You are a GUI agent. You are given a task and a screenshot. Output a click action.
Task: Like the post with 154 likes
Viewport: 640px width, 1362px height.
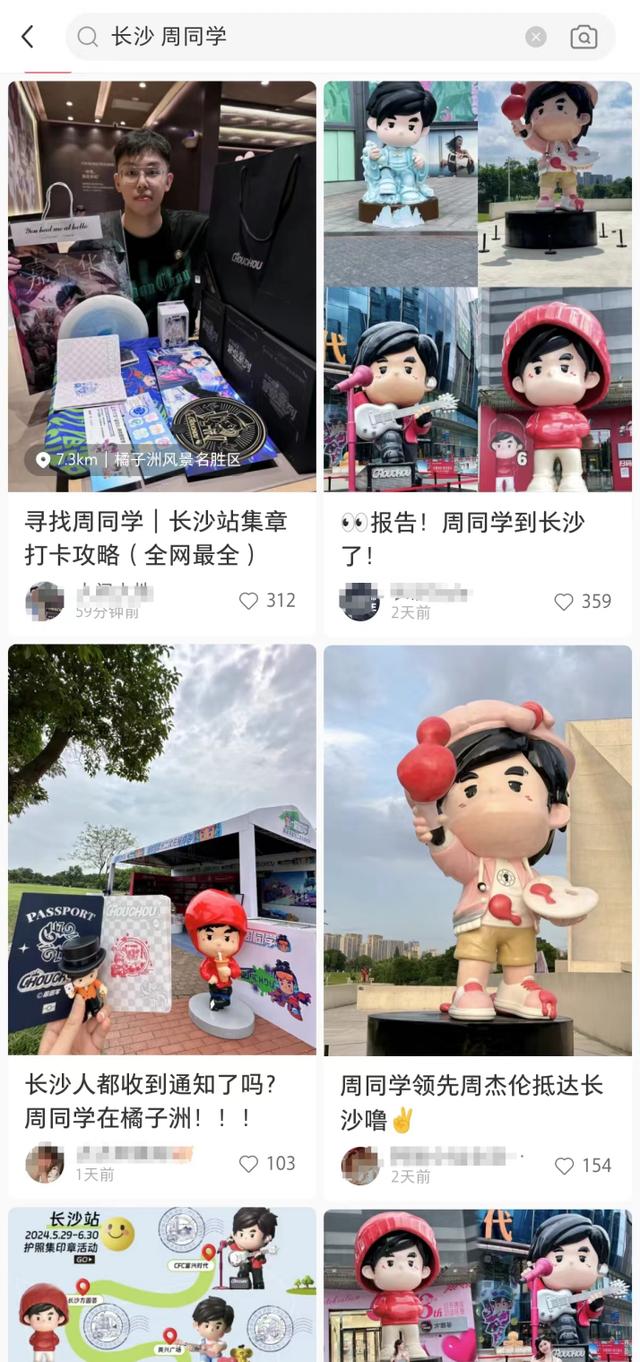pos(564,1166)
